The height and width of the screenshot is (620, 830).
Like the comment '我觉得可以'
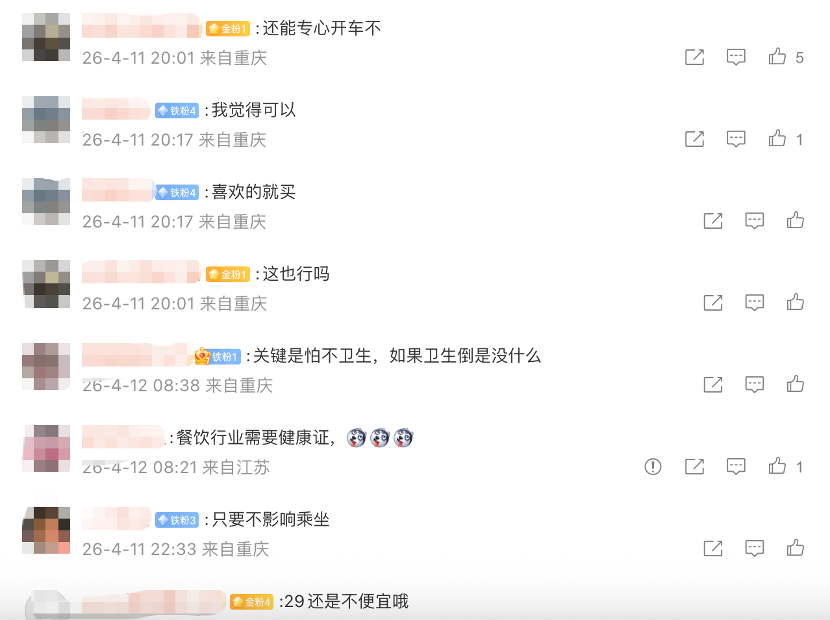[777, 139]
